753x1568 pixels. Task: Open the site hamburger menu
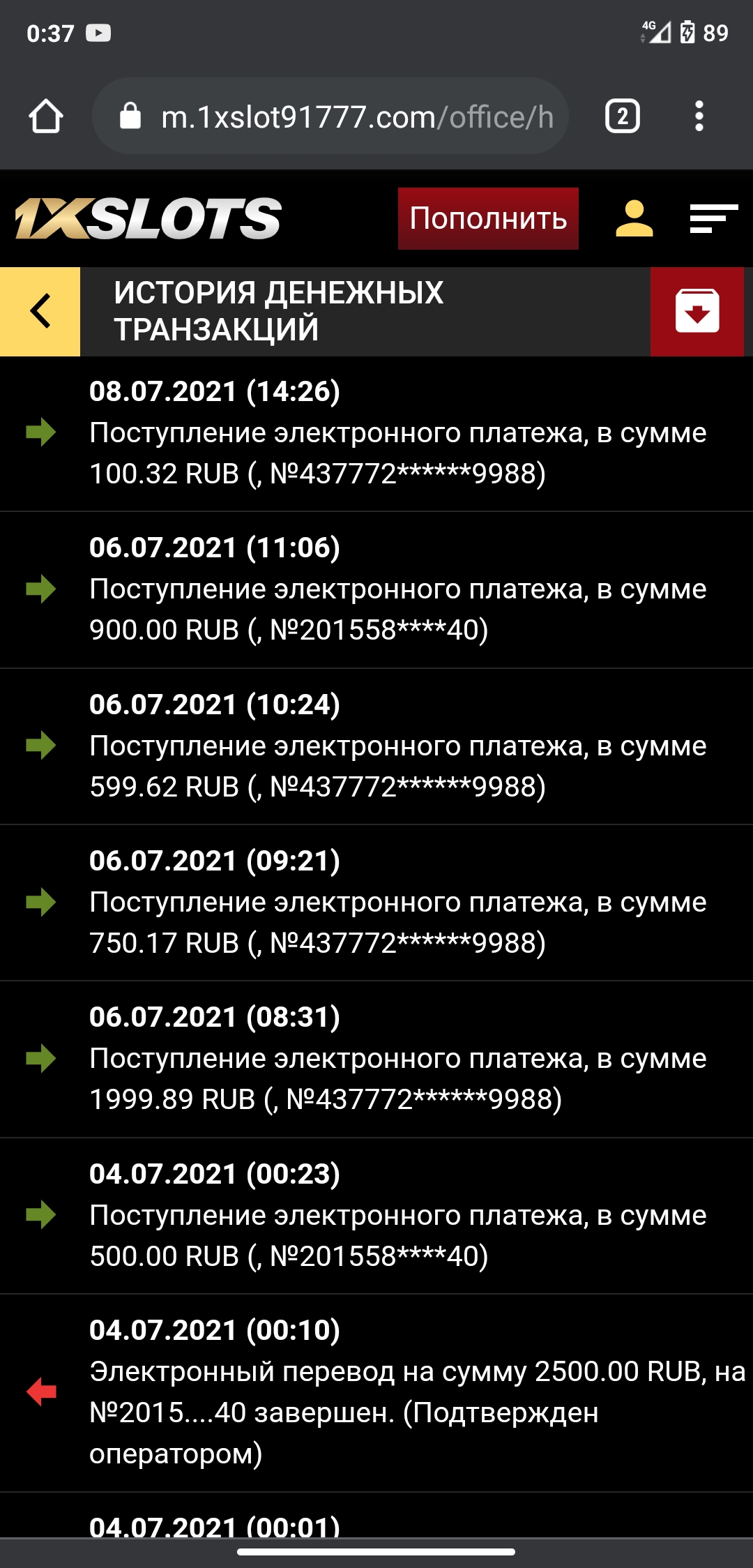pyautogui.click(x=713, y=218)
